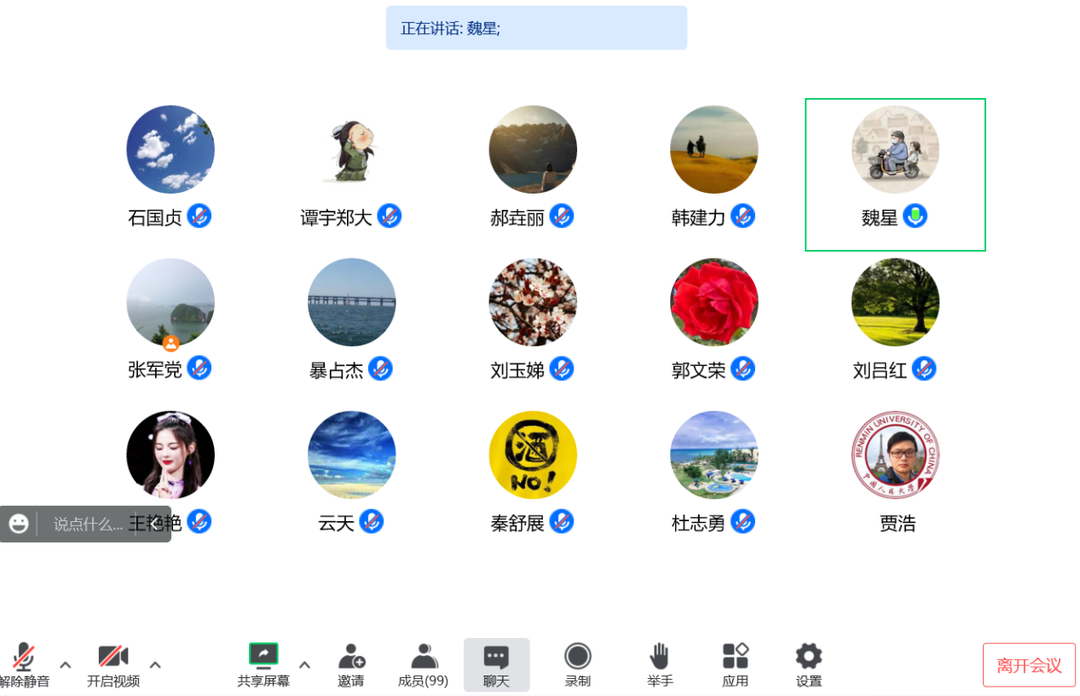Tap 解除静音 to unmute the microphone
The image size is (1080, 696).
click(24, 664)
